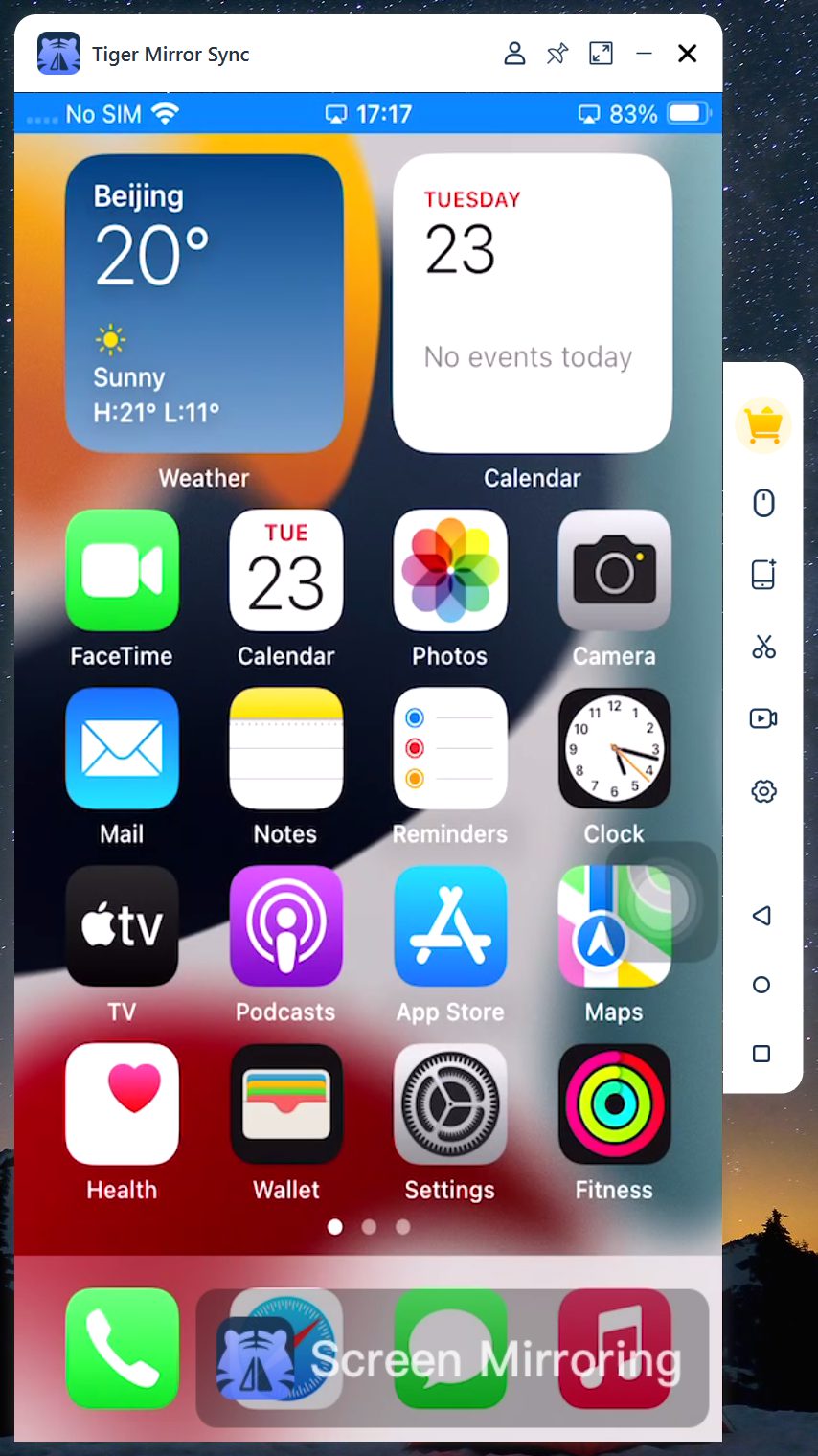Launch the Photos app
Viewport: 818px width, 1456px height.
[x=450, y=570]
